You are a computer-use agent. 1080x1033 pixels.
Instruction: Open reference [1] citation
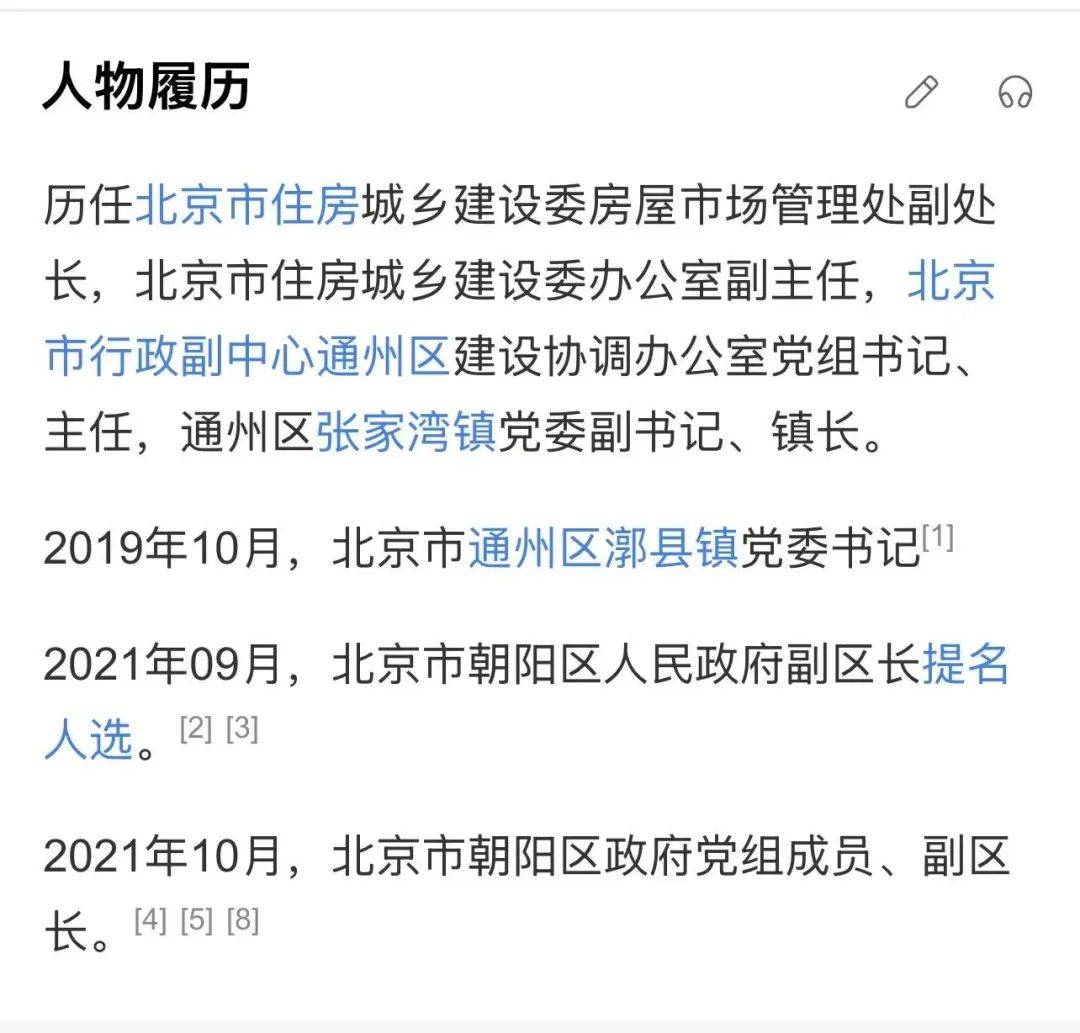pos(938,539)
